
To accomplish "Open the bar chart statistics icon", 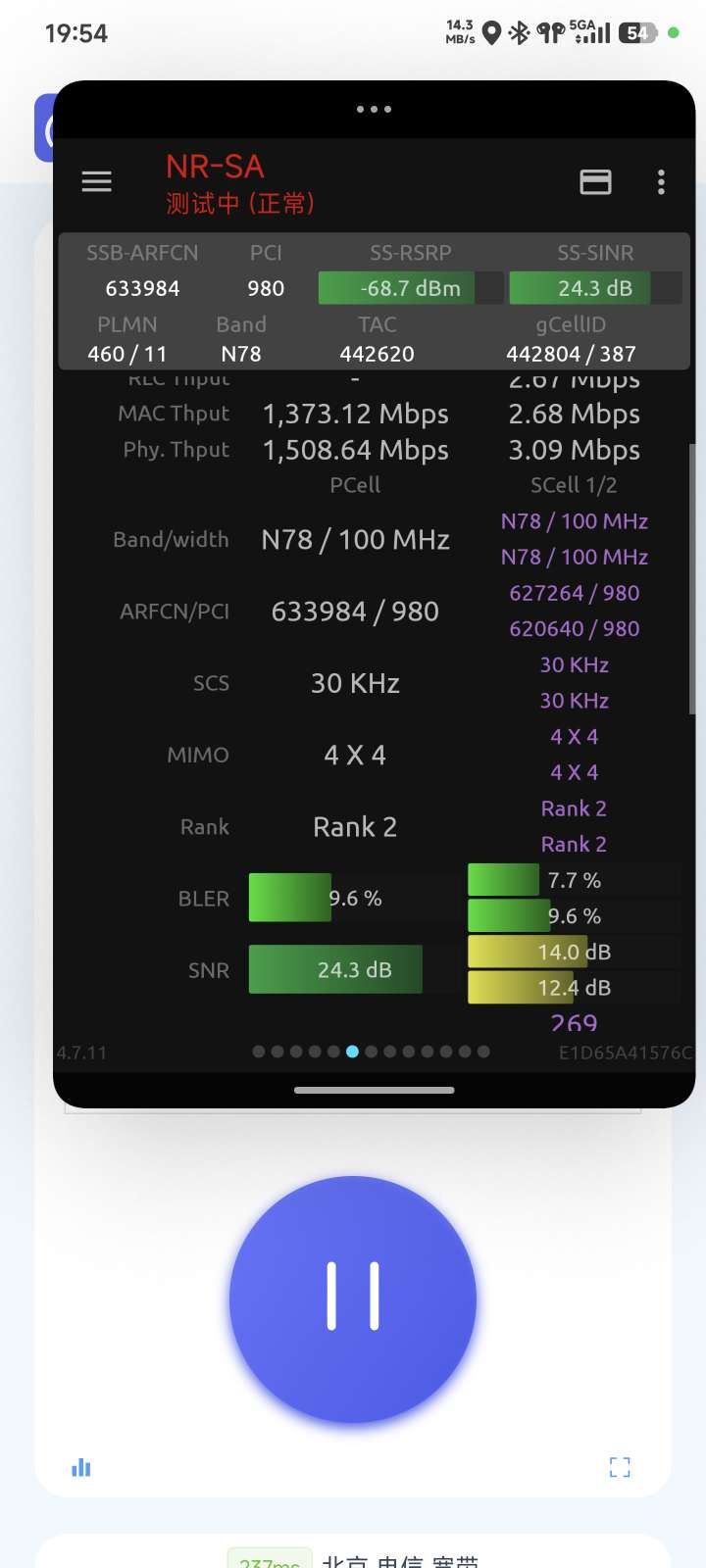I will click(x=81, y=1467).
